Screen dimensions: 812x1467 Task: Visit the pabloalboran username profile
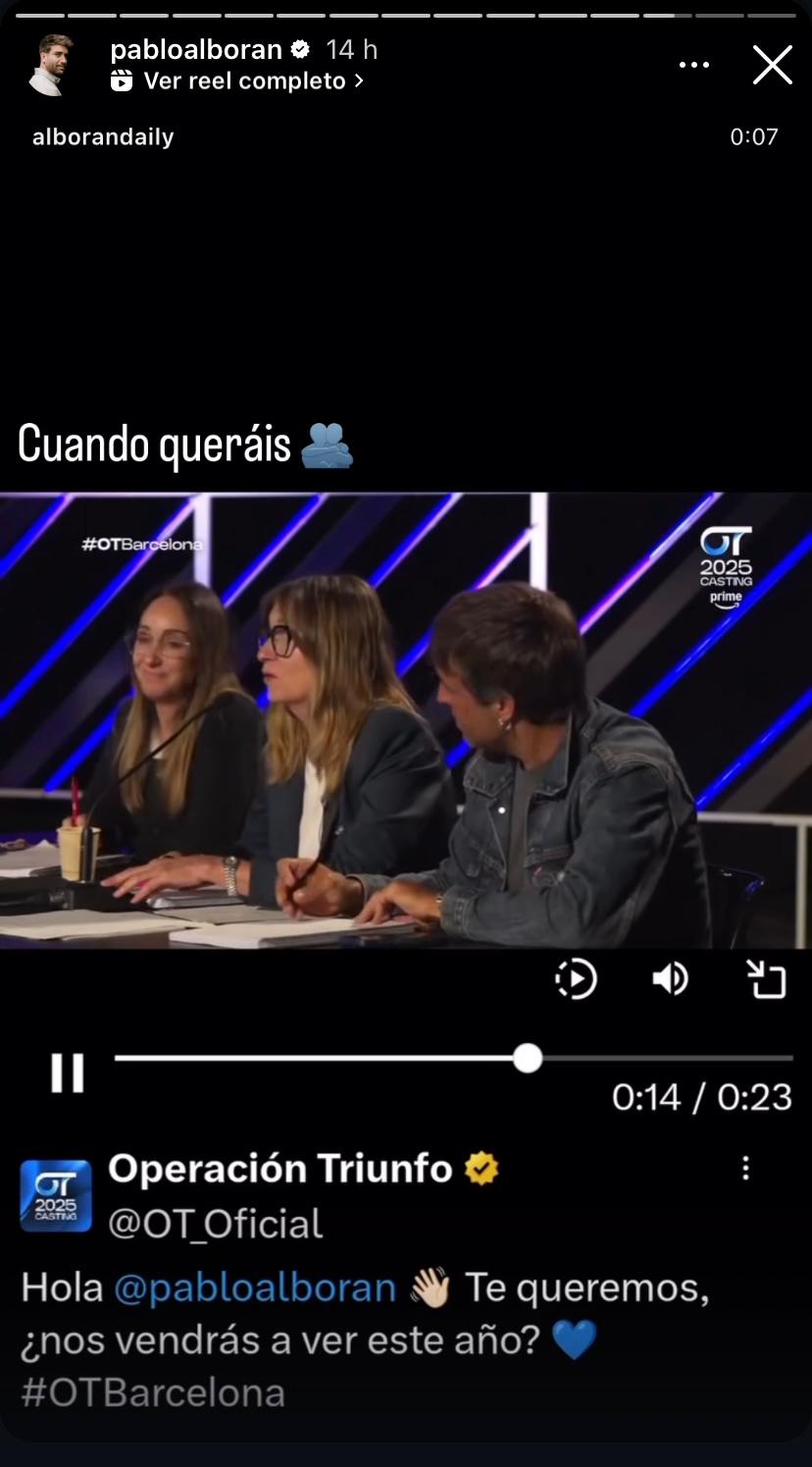[196, 50]
